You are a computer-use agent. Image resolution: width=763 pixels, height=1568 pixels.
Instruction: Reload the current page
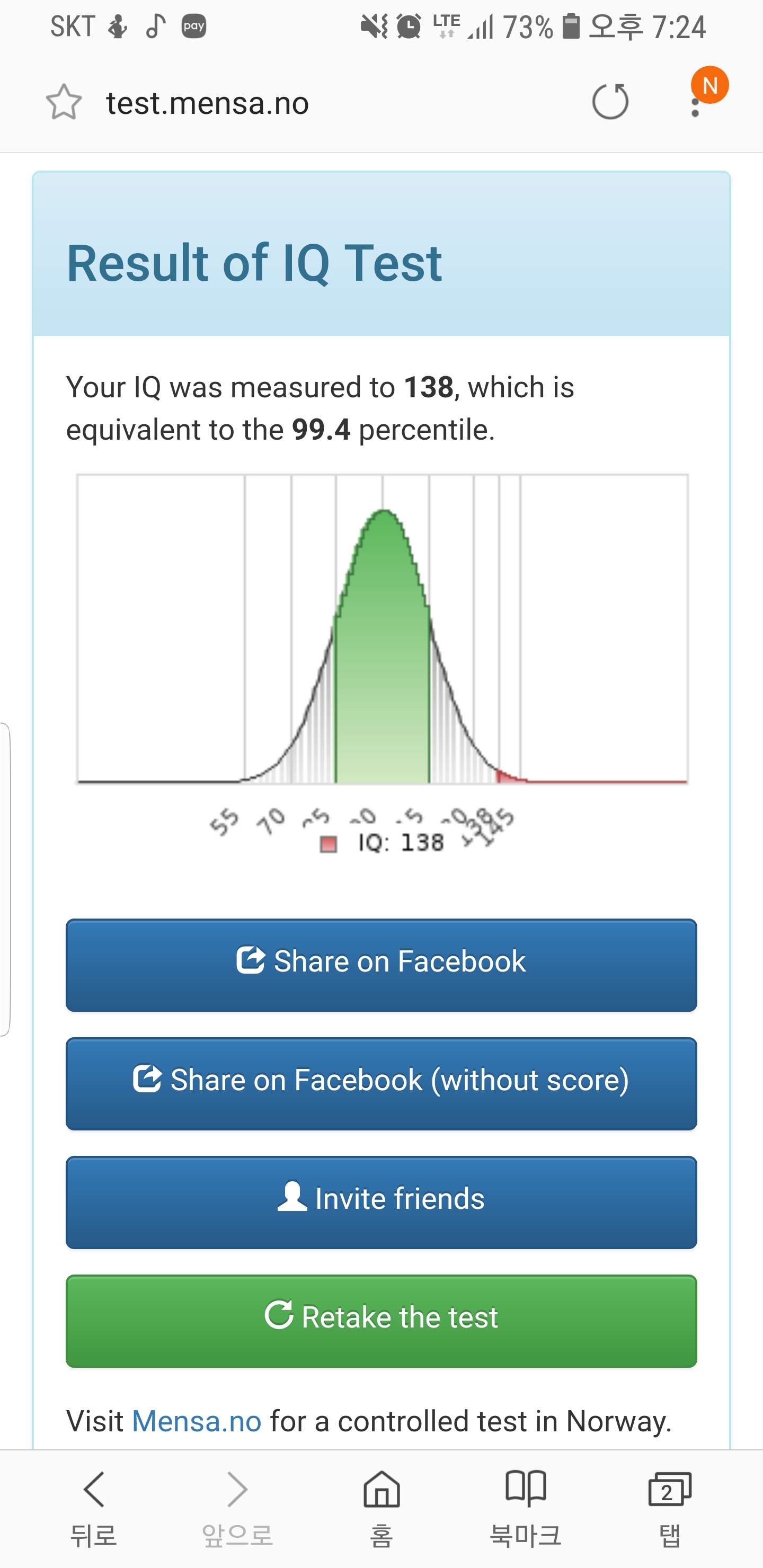pyautogui.click(x=610, y=101)
